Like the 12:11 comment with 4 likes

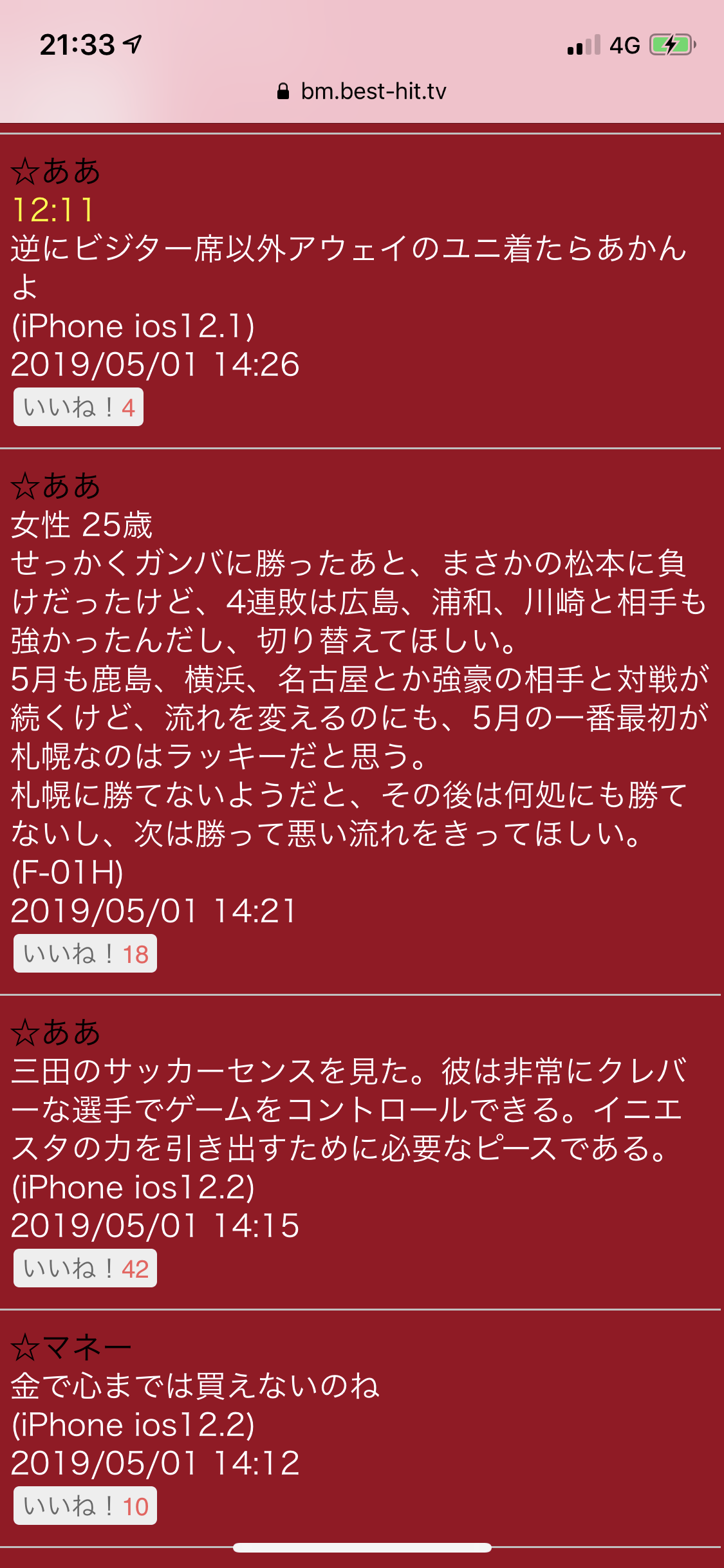point(79,407)
